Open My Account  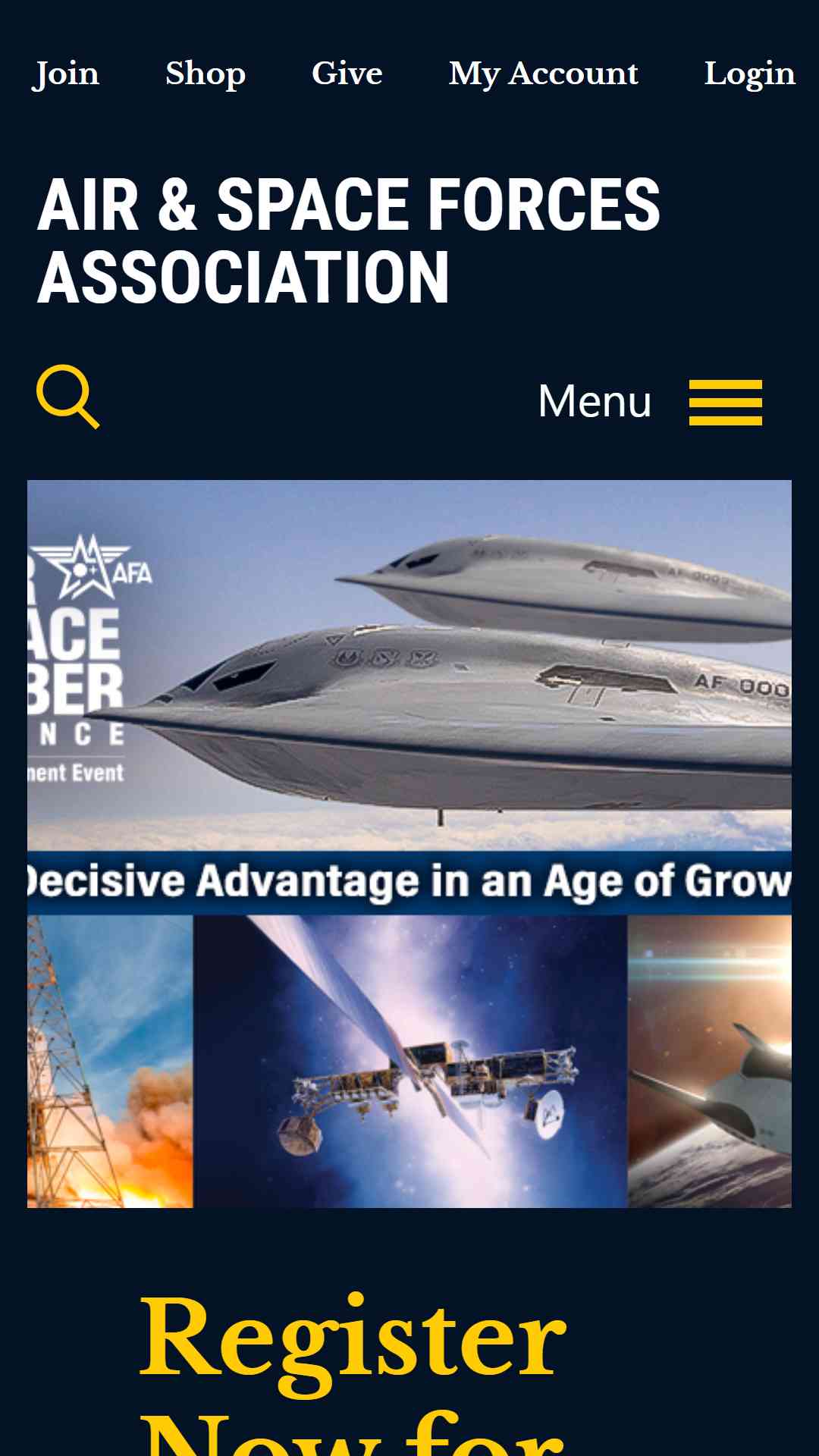point(543,74)
